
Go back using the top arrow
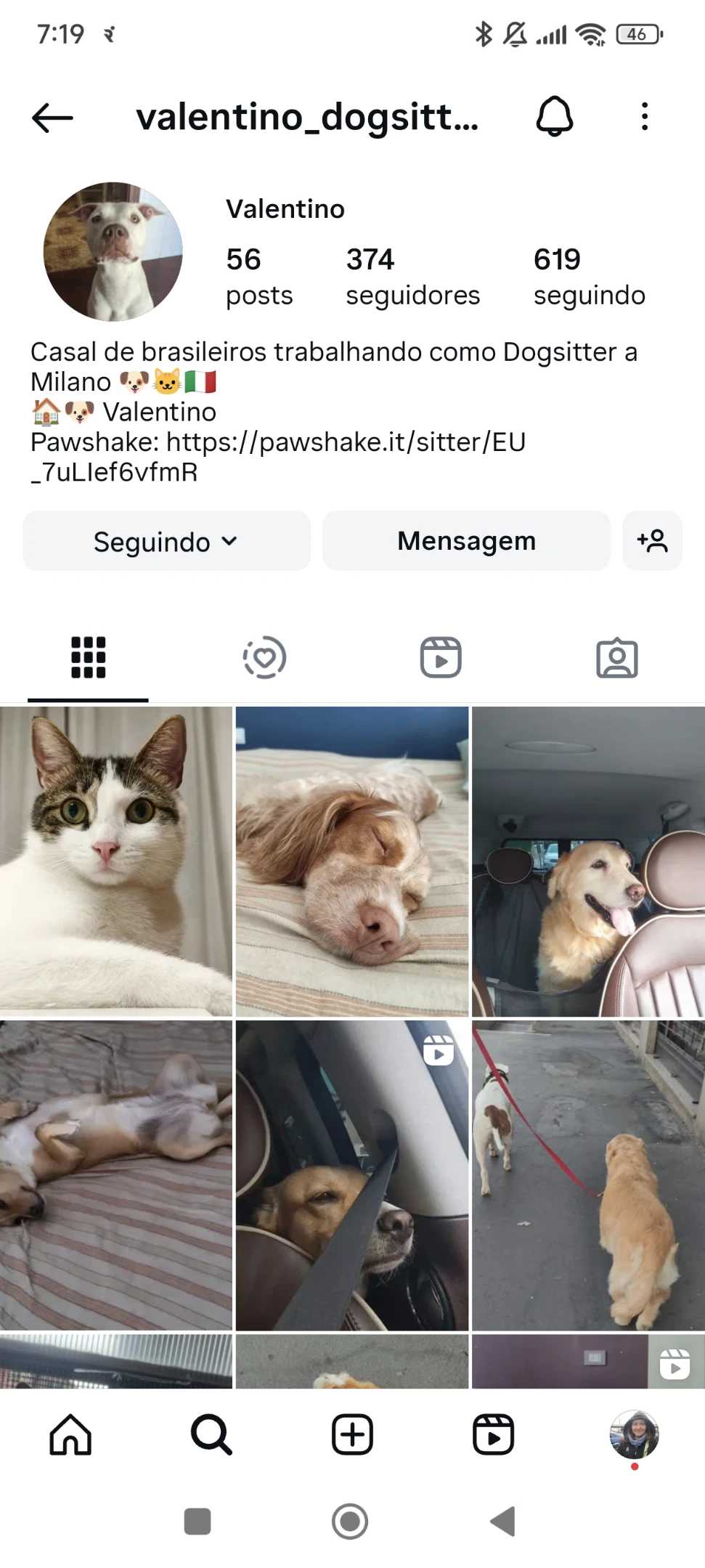coord(52,117)
